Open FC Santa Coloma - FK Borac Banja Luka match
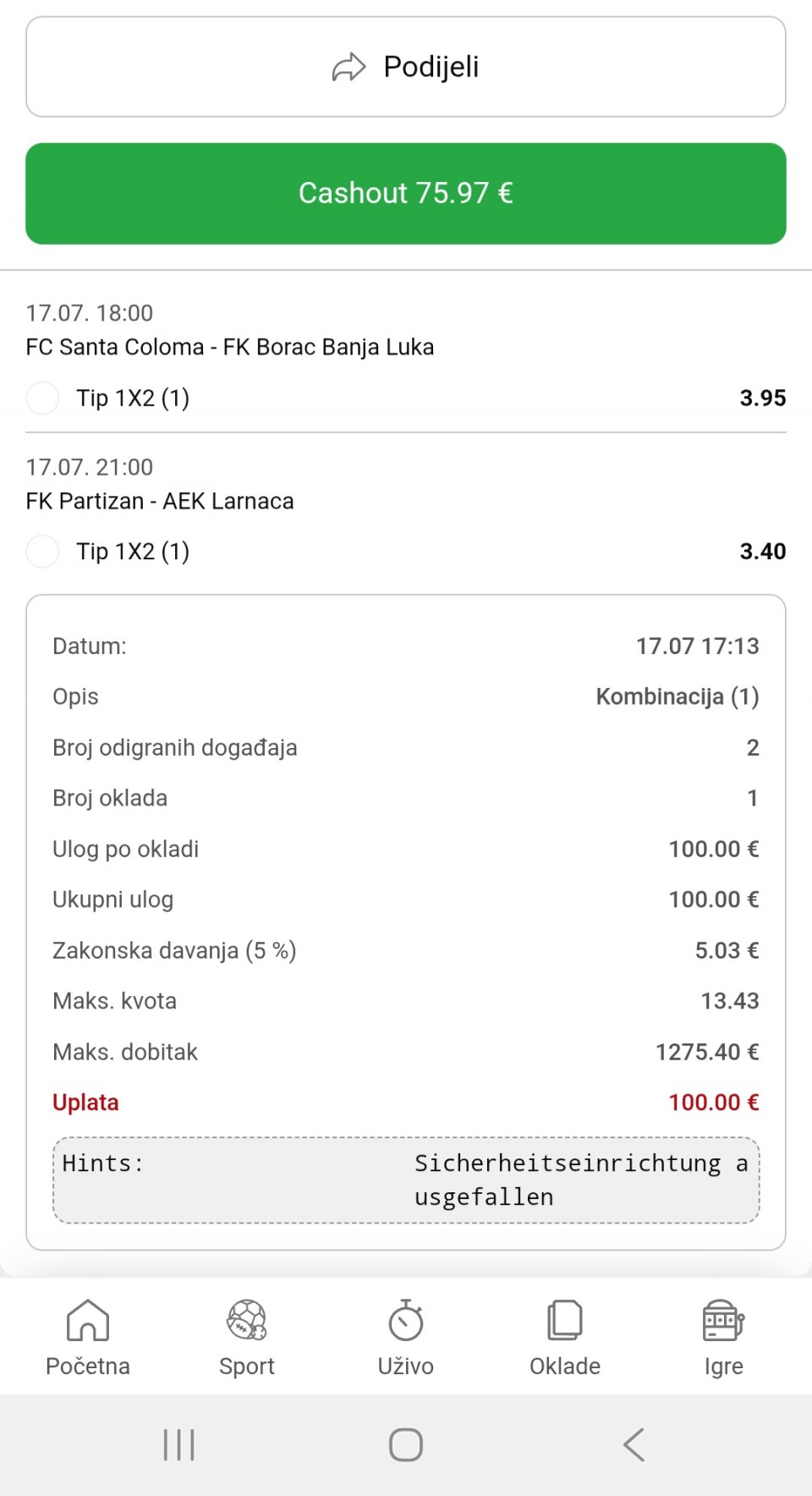The width and height of the screenshot is (812, 1496). pos(230,347)
